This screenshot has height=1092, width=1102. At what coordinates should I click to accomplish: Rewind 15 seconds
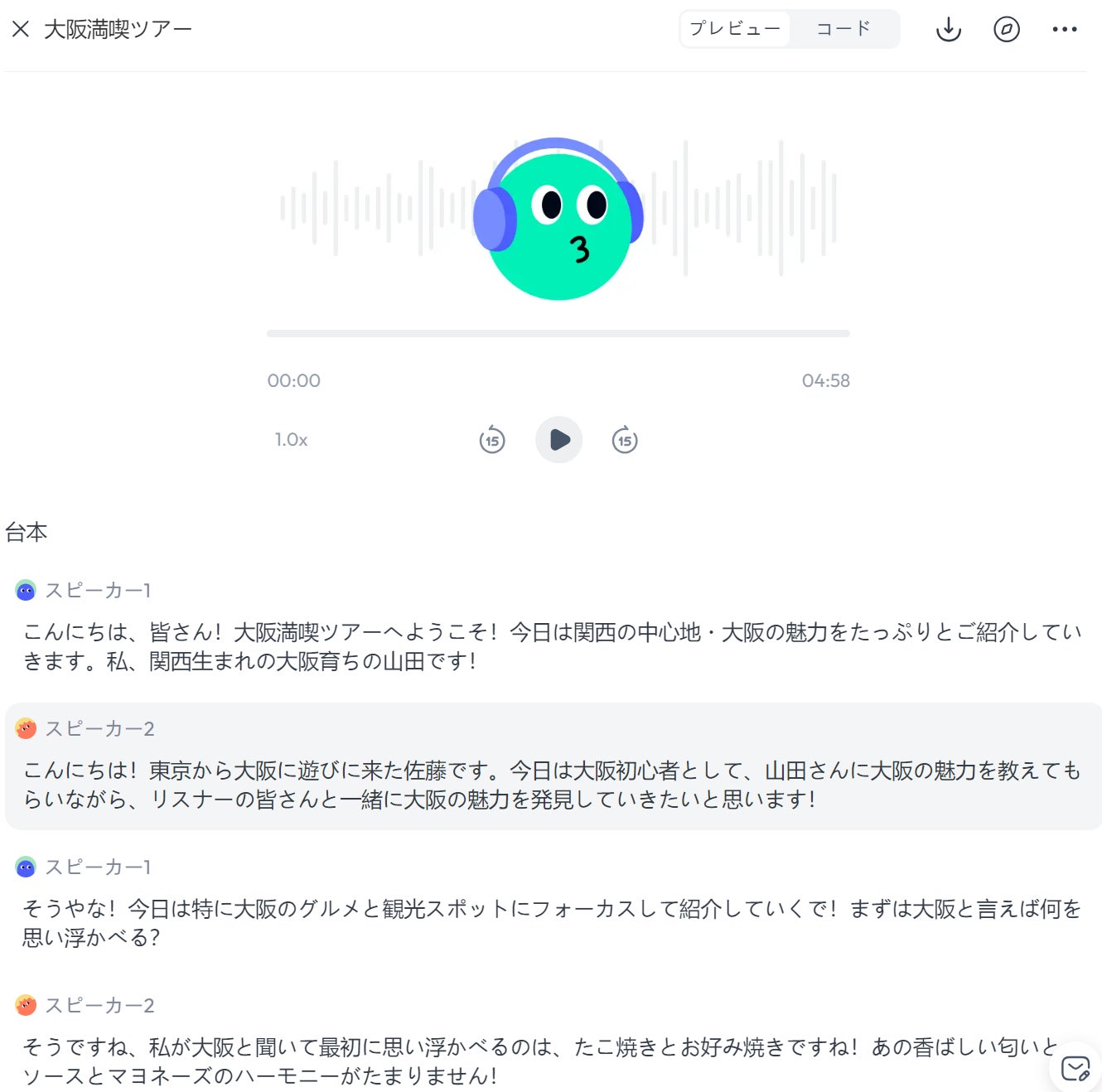492,440
